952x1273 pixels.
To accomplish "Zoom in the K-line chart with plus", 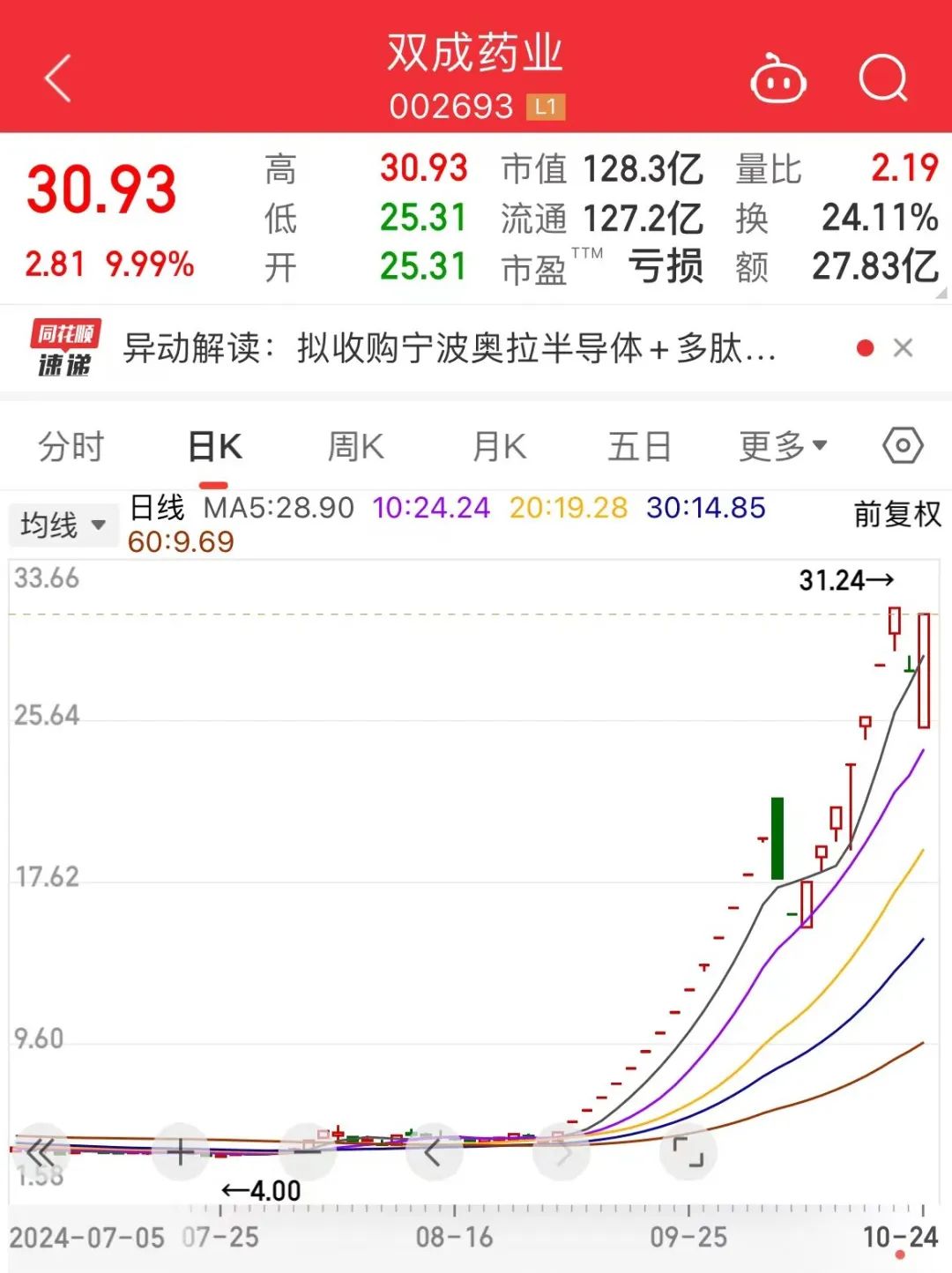I will pyautogui.click(x=180, y=1151).
